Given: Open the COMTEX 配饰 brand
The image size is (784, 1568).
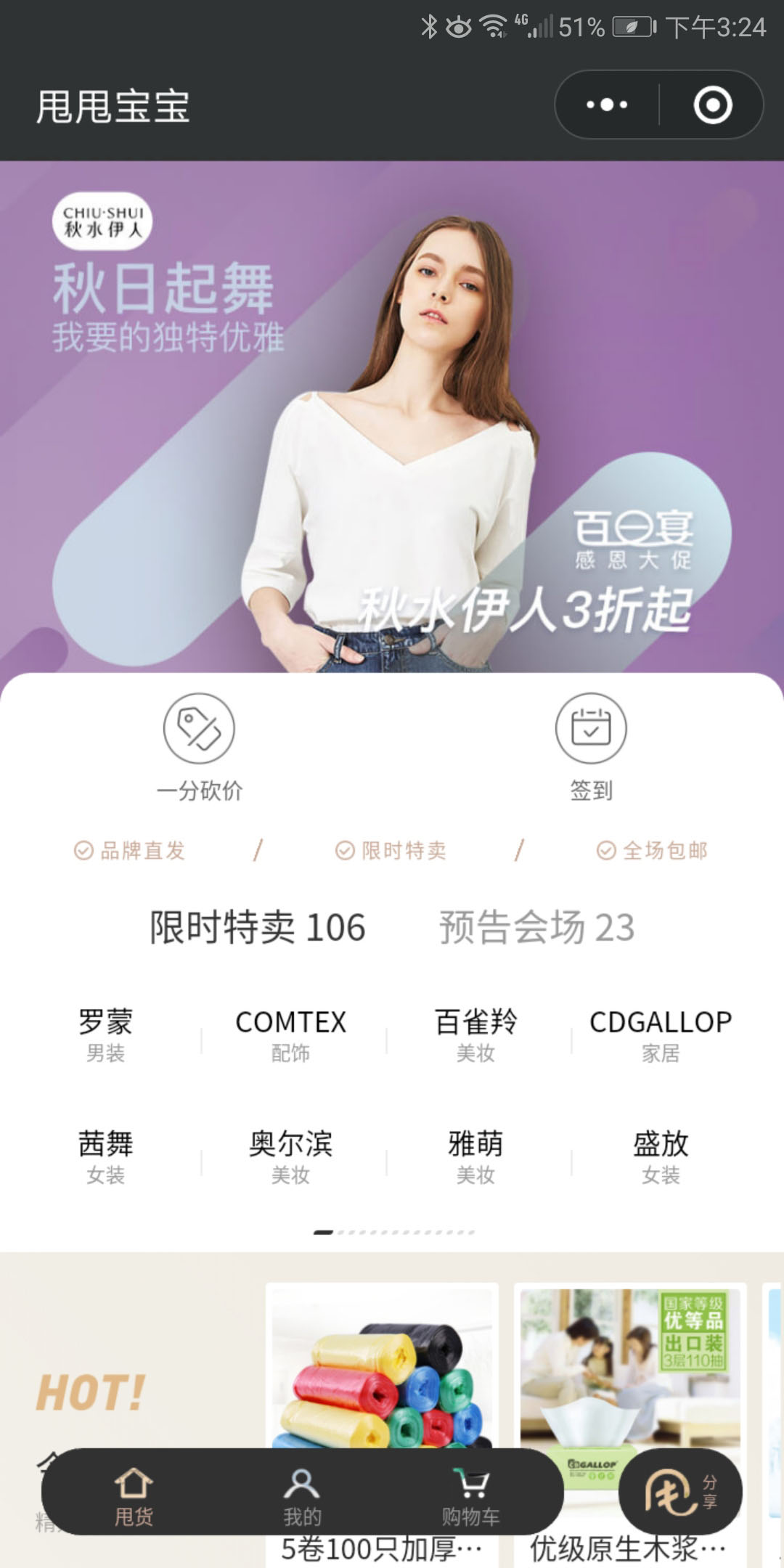Looking at the screenshot, I should (291, 1034).
